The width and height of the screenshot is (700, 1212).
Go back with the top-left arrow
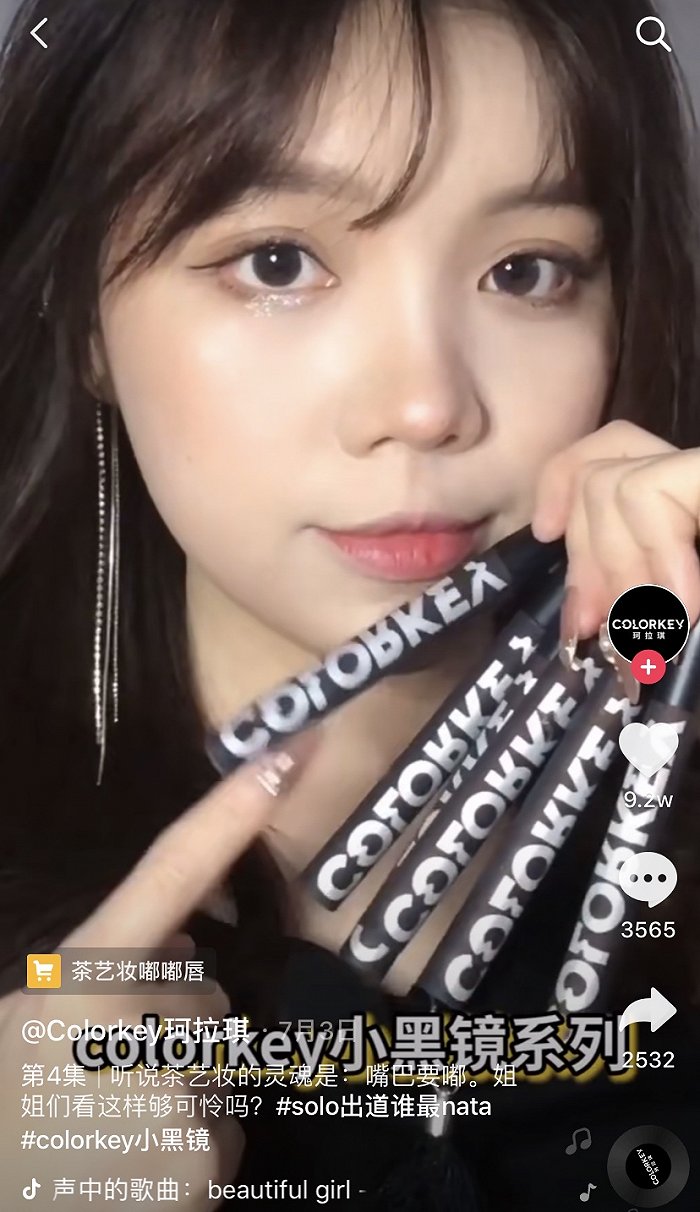click(39, 34)
